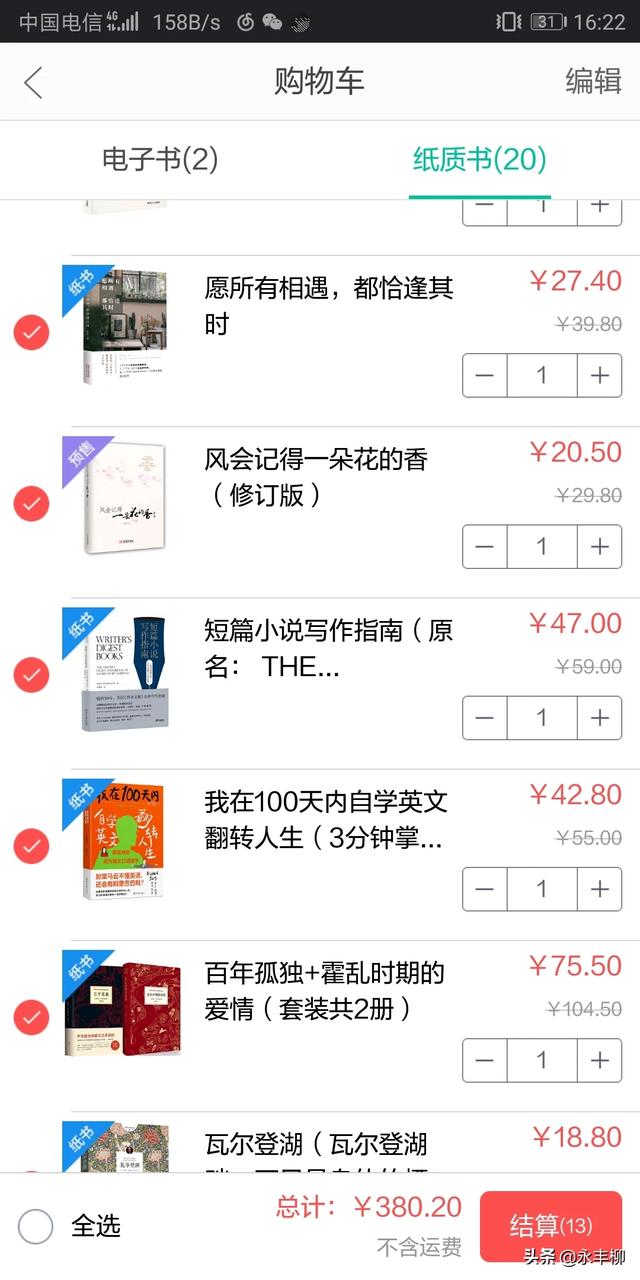Screen dimensions: 640x1280
Task: Tap 编辑 to edit the cart
Action: (593, 81)
